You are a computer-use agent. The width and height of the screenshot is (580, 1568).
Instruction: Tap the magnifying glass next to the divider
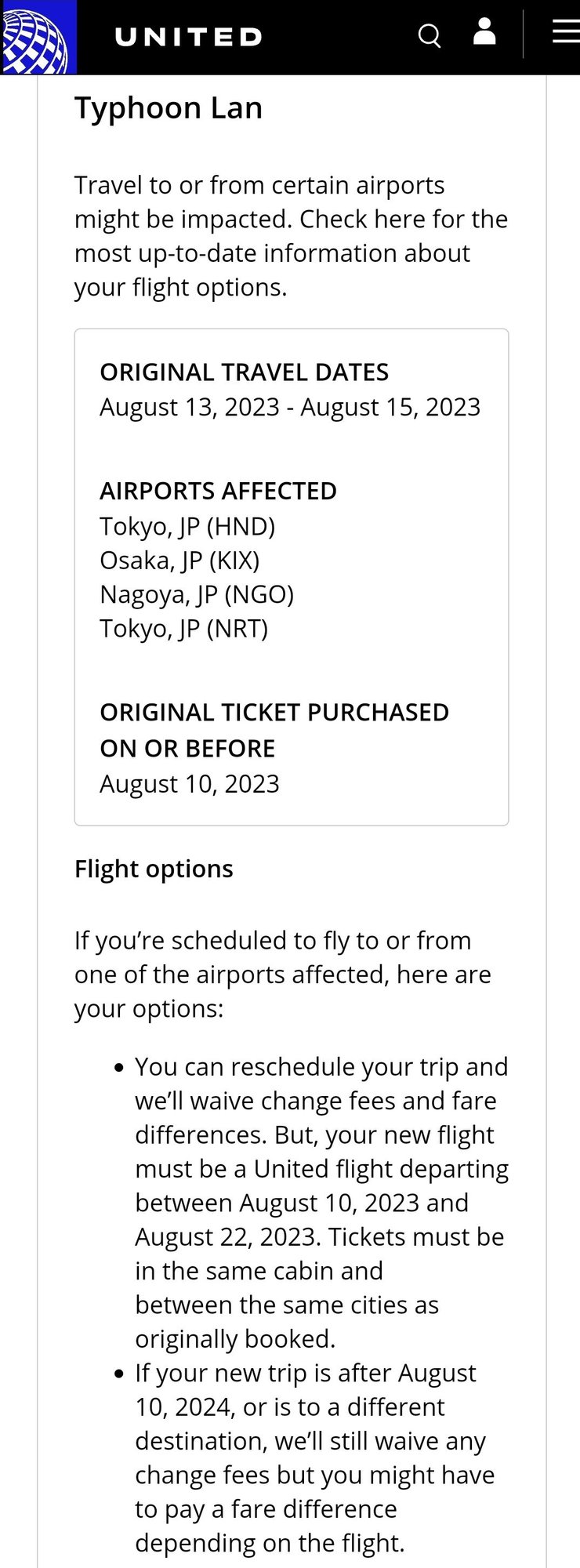tap(430, 34)
